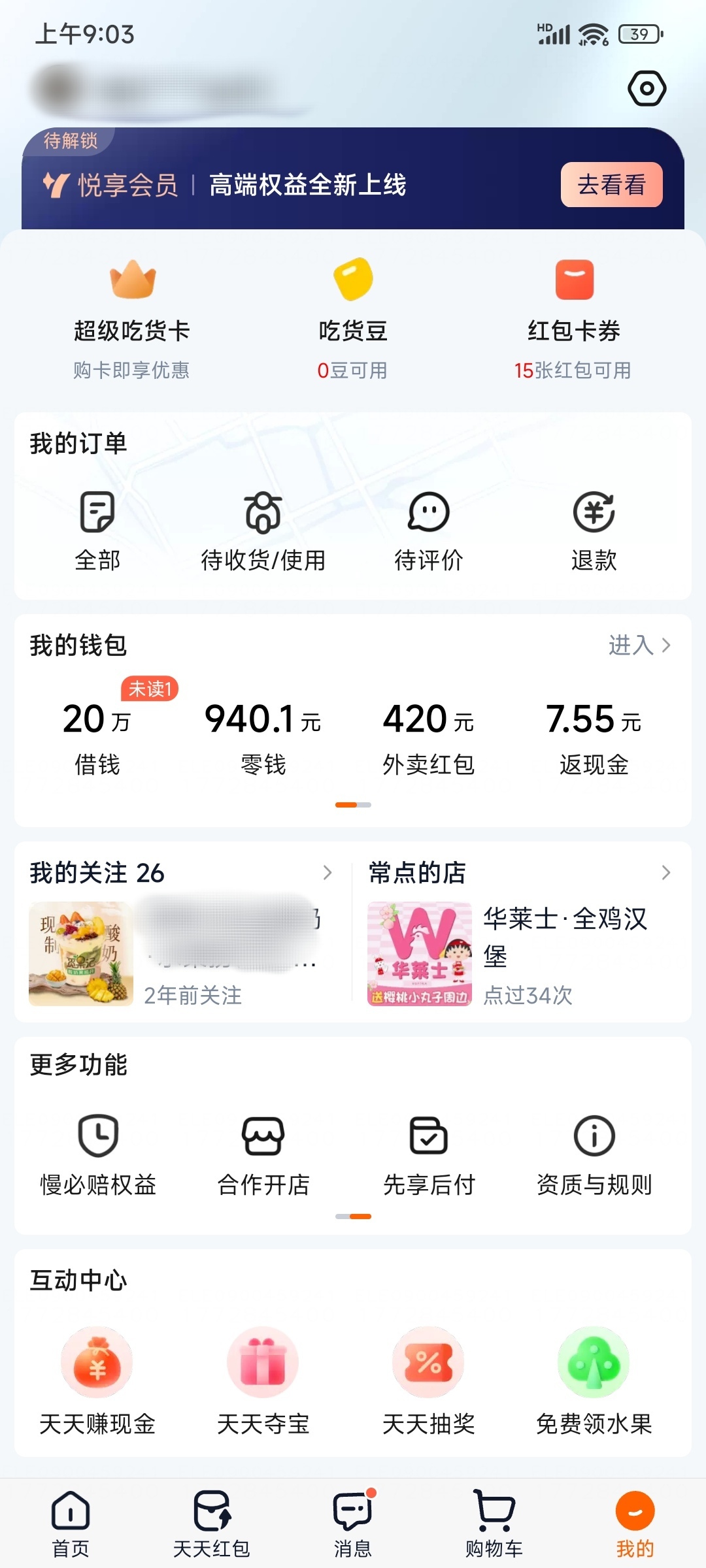Open the 退款 refund icon
This screenshot has width=706, height=1568.
[594, 514]
